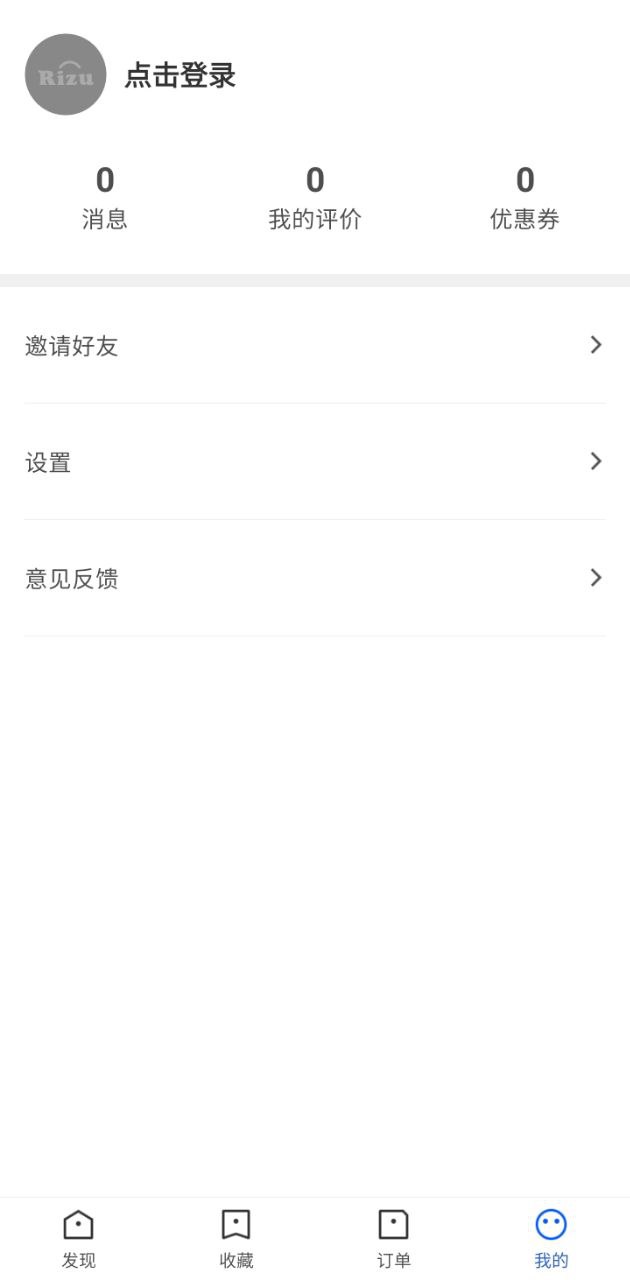Switch to the 订单 tab
This screenshot has width=630, height=1280.
point(393,1238)
